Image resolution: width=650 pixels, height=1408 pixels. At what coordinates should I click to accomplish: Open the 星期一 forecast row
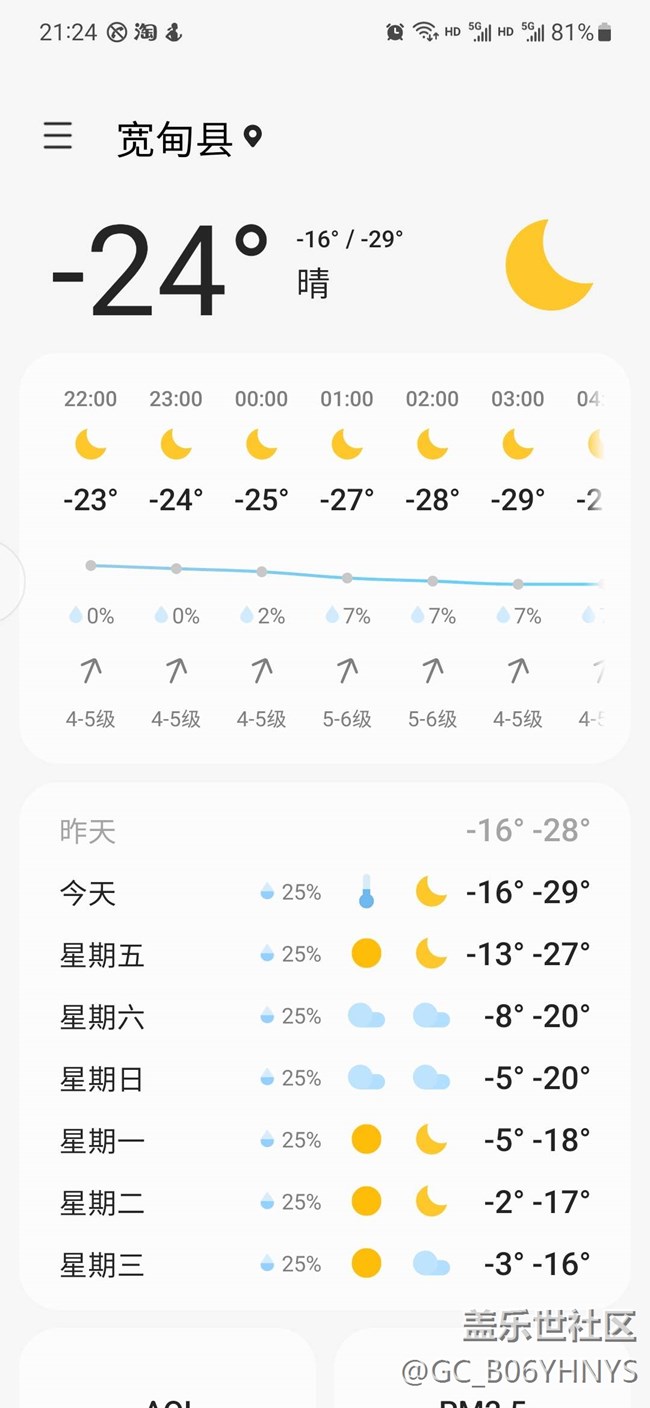click(x=325, y=1140)
